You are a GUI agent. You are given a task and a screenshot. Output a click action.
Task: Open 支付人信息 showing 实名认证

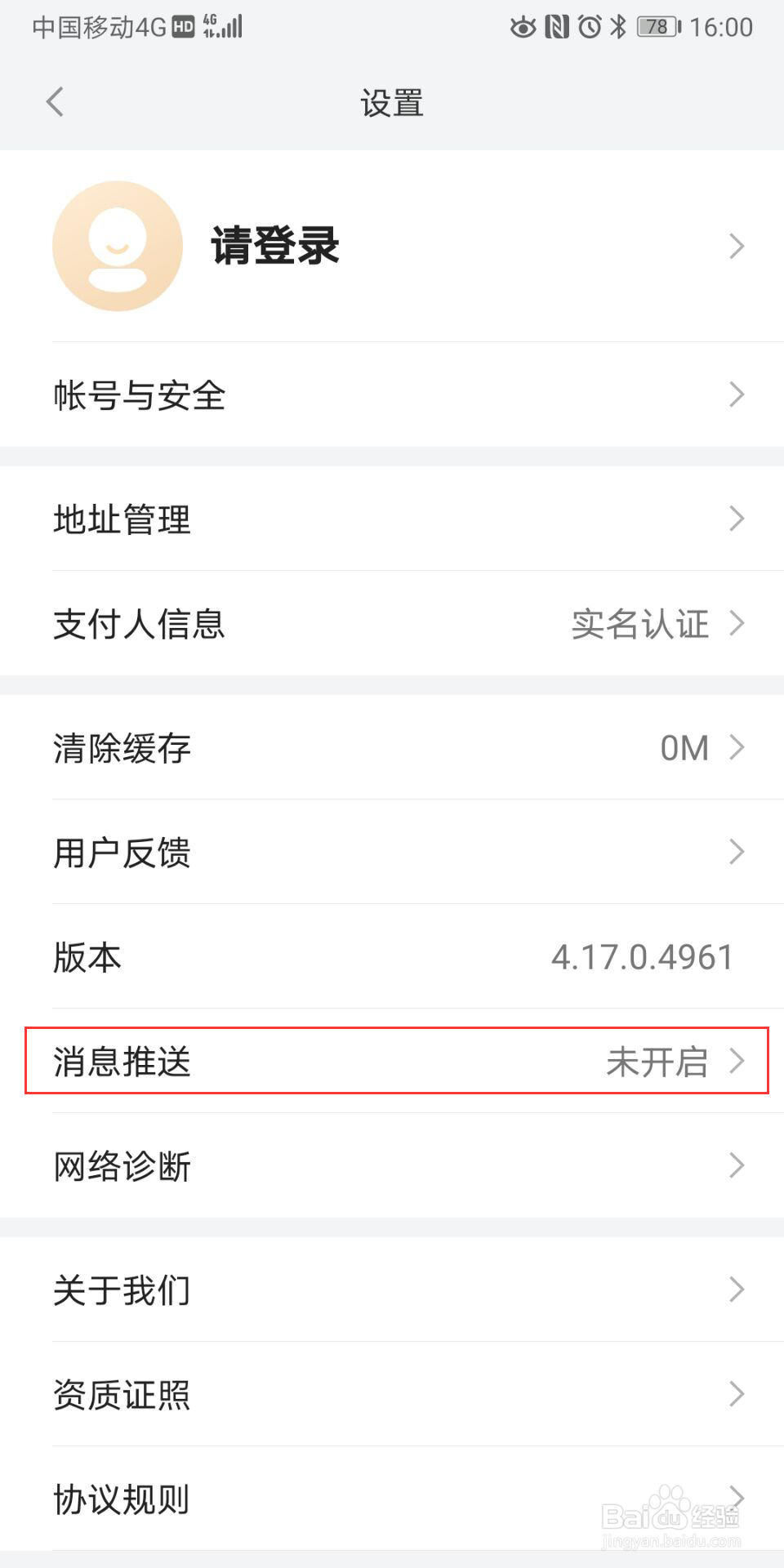[392, 624]
